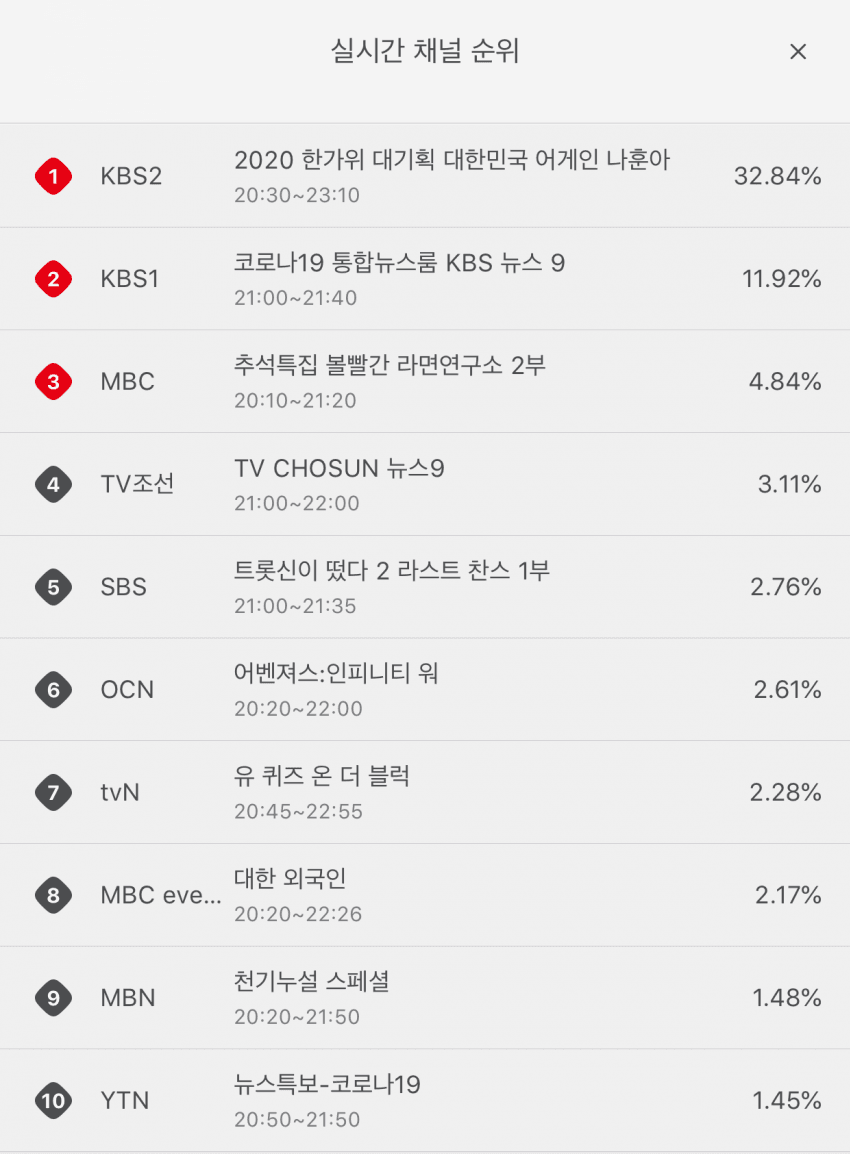Open the MBC ramen lab program row

tap(425, 382)
